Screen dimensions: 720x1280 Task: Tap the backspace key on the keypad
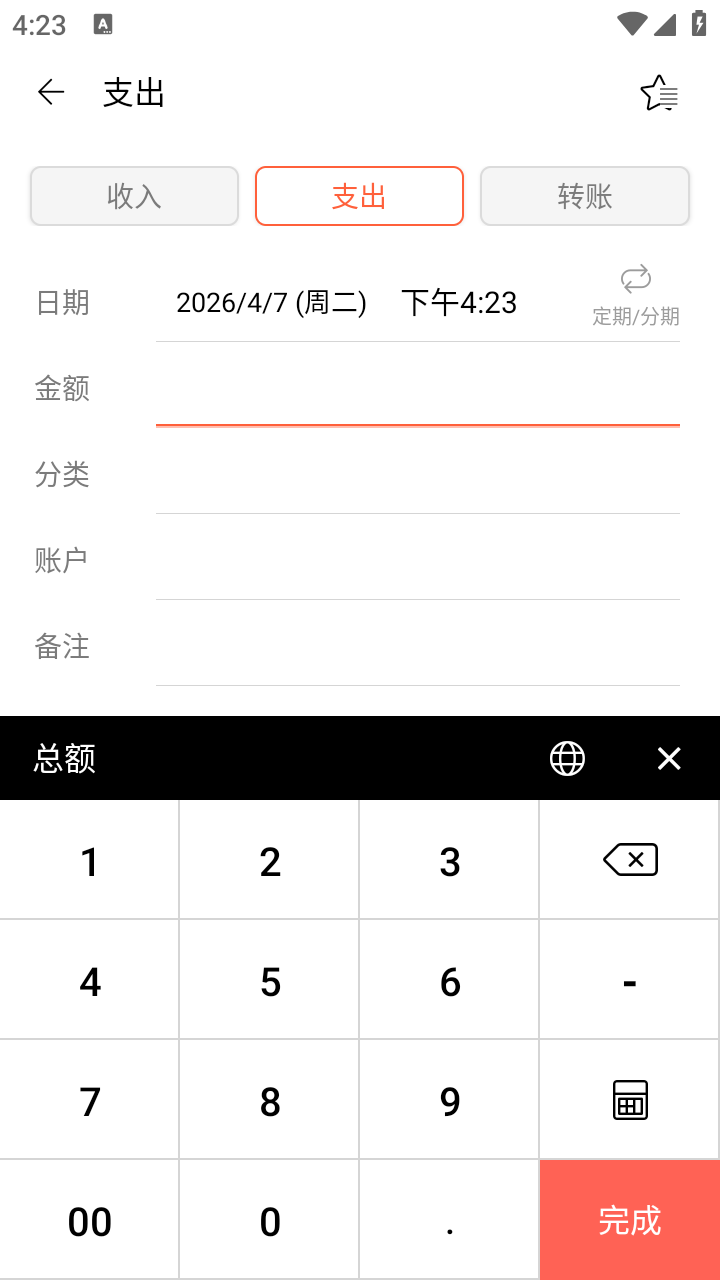click(x=628, y=859)
